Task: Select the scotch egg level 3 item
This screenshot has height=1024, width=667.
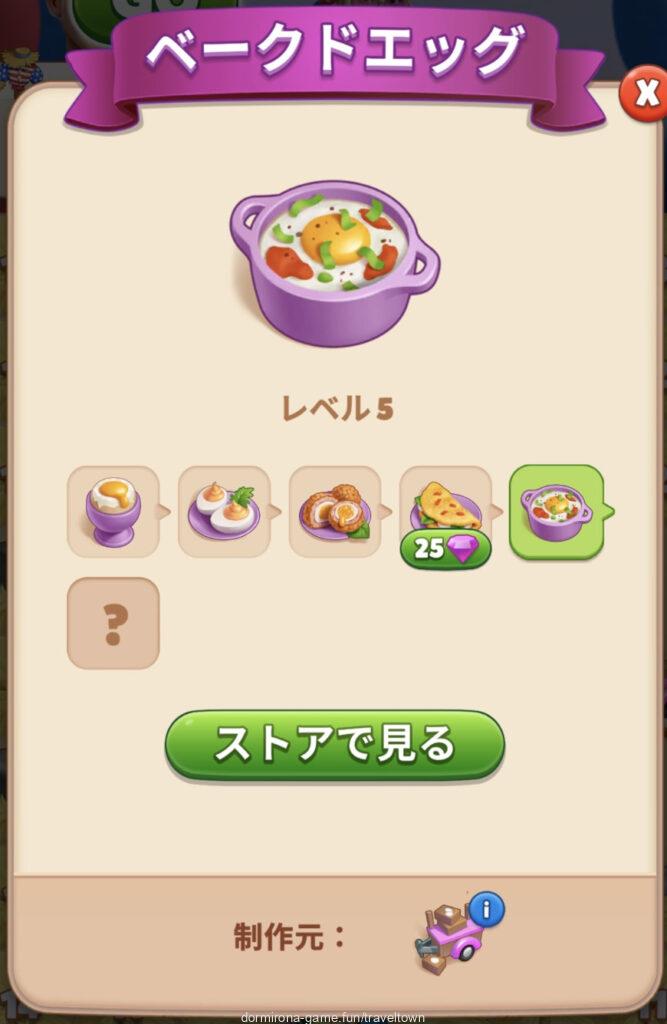Action: point(335,511)
